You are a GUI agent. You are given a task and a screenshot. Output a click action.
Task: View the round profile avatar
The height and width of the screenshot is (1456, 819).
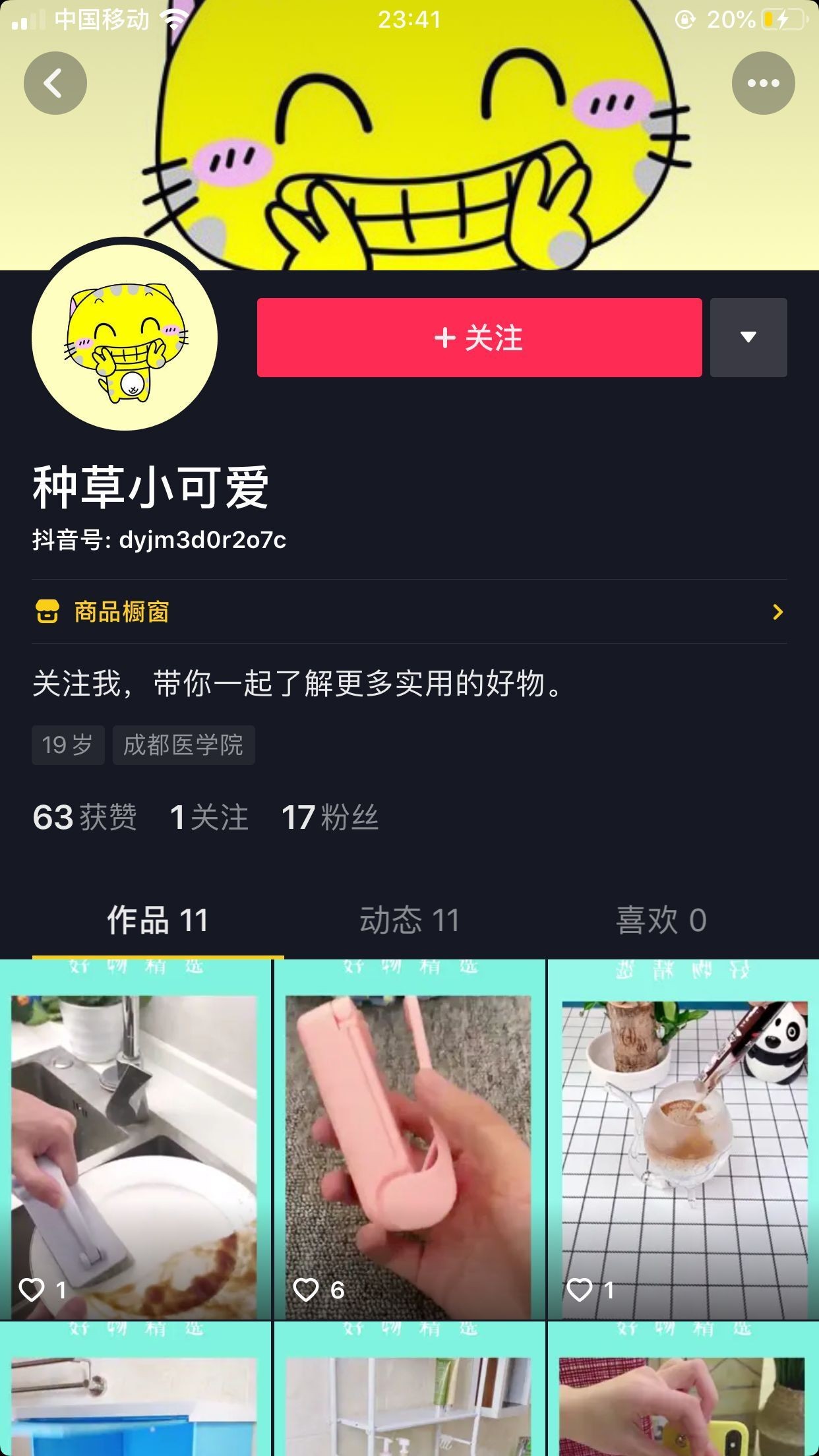[125, 338]
